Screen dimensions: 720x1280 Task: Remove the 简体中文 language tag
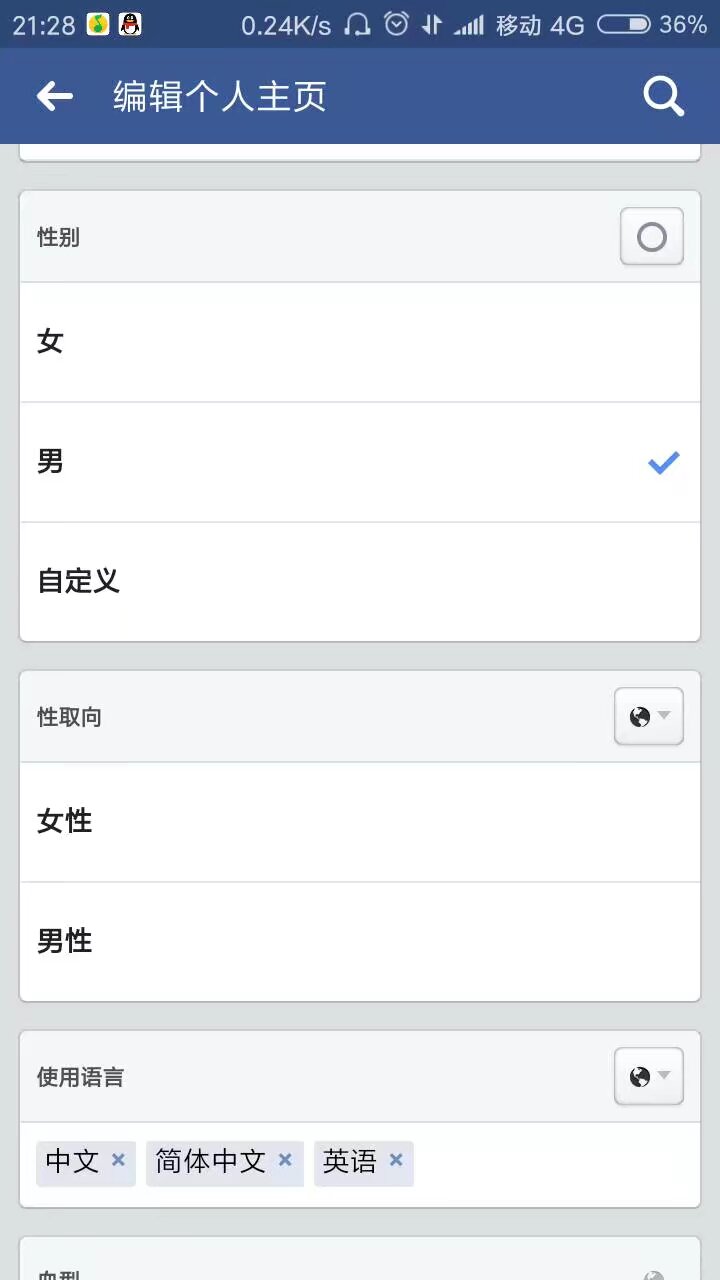(285, 1160)
